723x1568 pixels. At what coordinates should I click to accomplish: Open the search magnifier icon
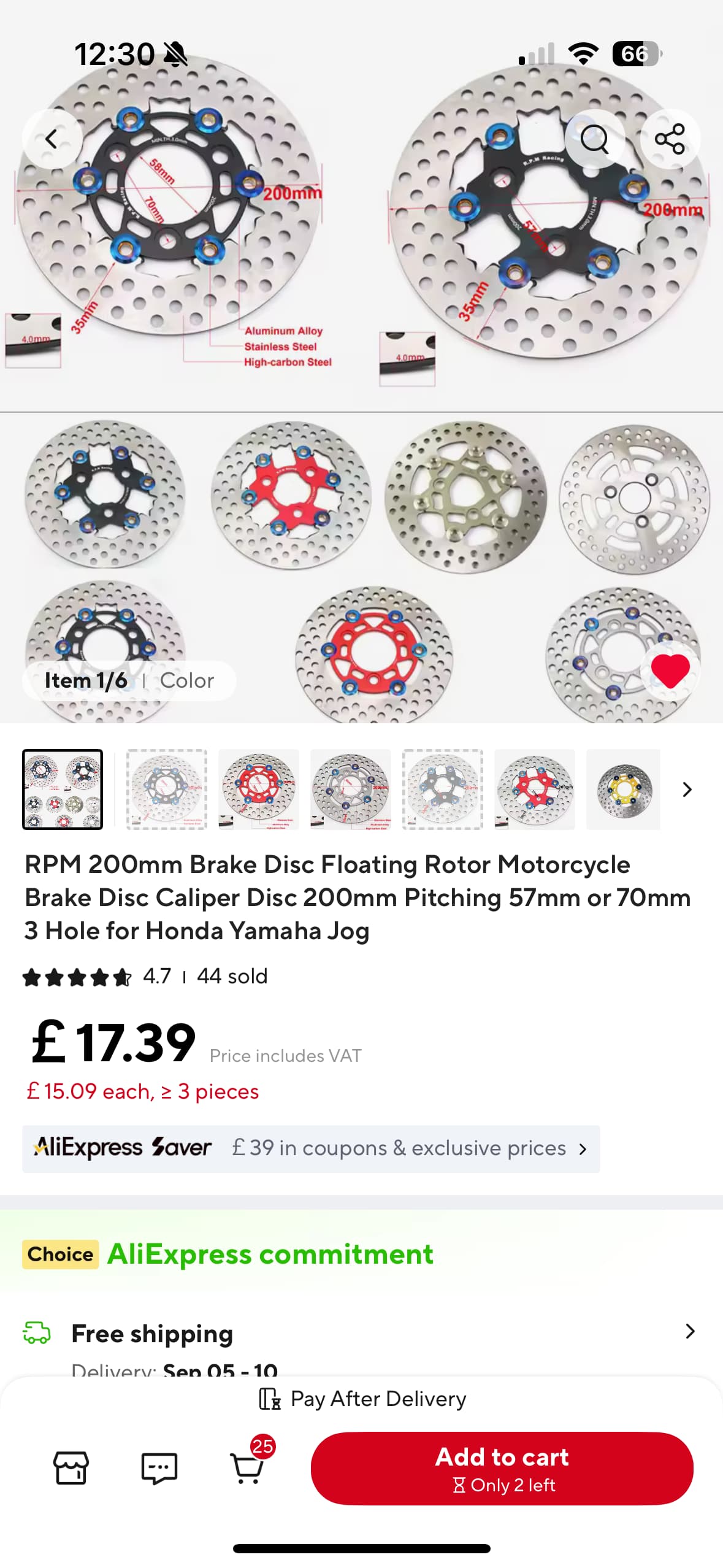click(594, 139)
